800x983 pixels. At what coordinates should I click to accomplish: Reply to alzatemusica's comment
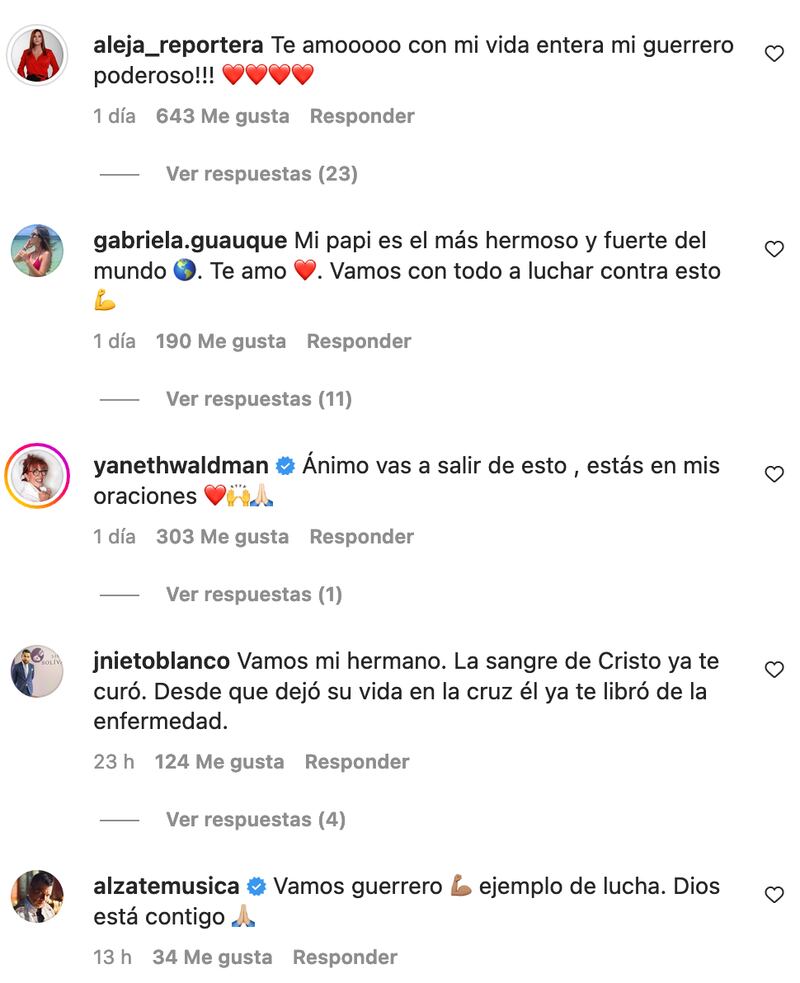tap(345, 957)
